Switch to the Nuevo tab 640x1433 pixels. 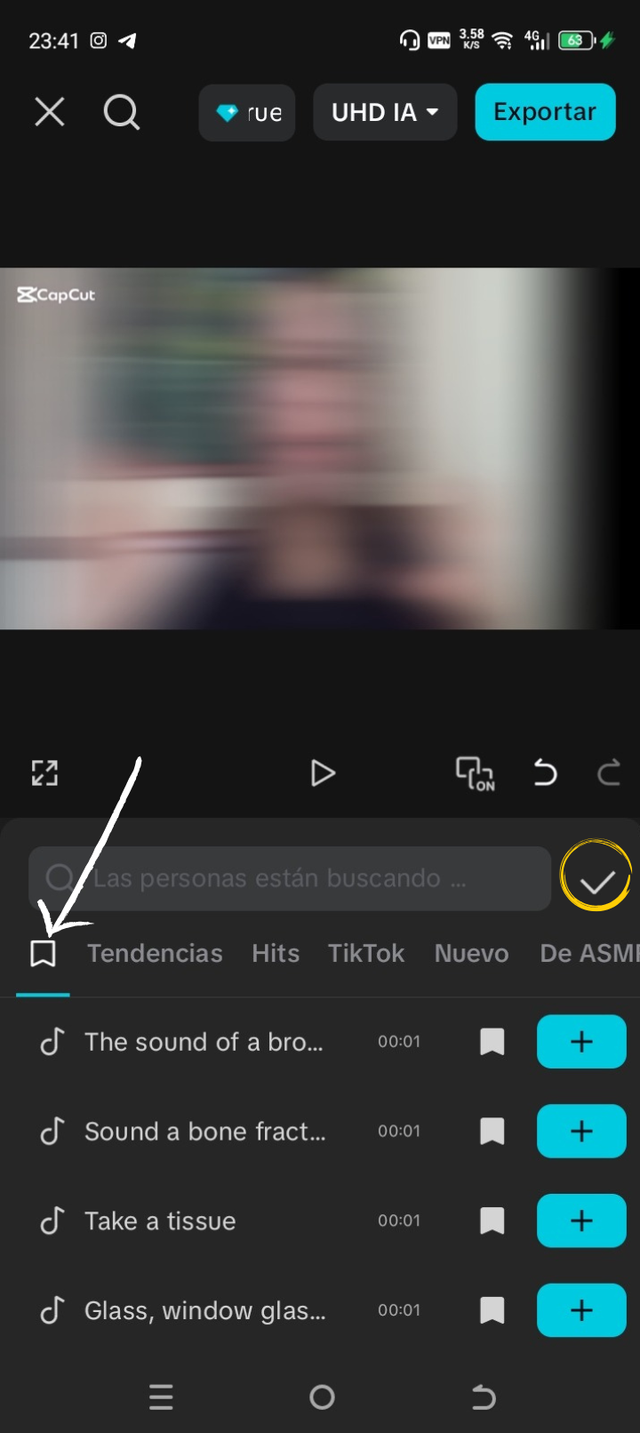(x=471, y=954)
